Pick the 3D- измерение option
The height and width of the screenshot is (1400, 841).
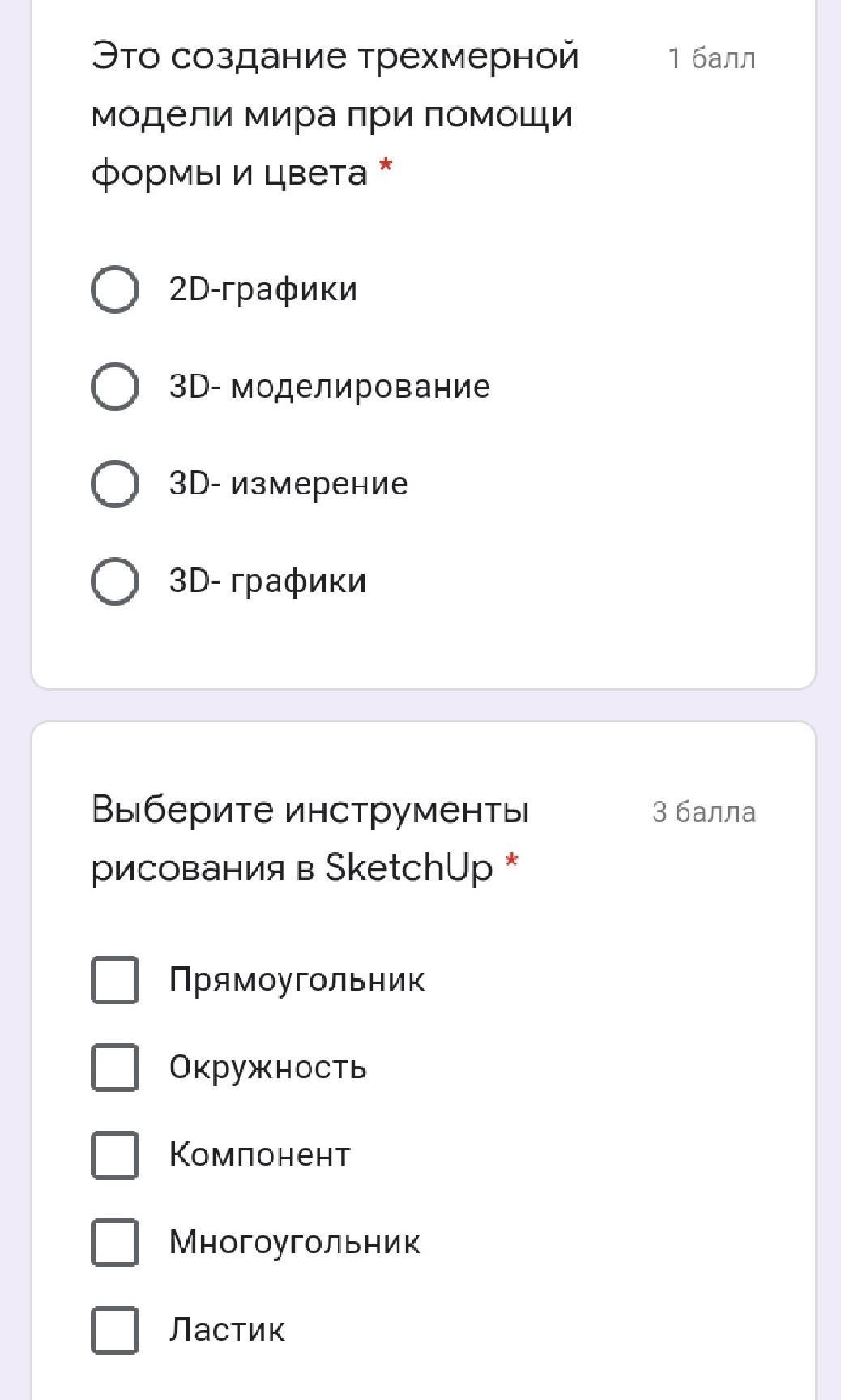coord(114,483)
